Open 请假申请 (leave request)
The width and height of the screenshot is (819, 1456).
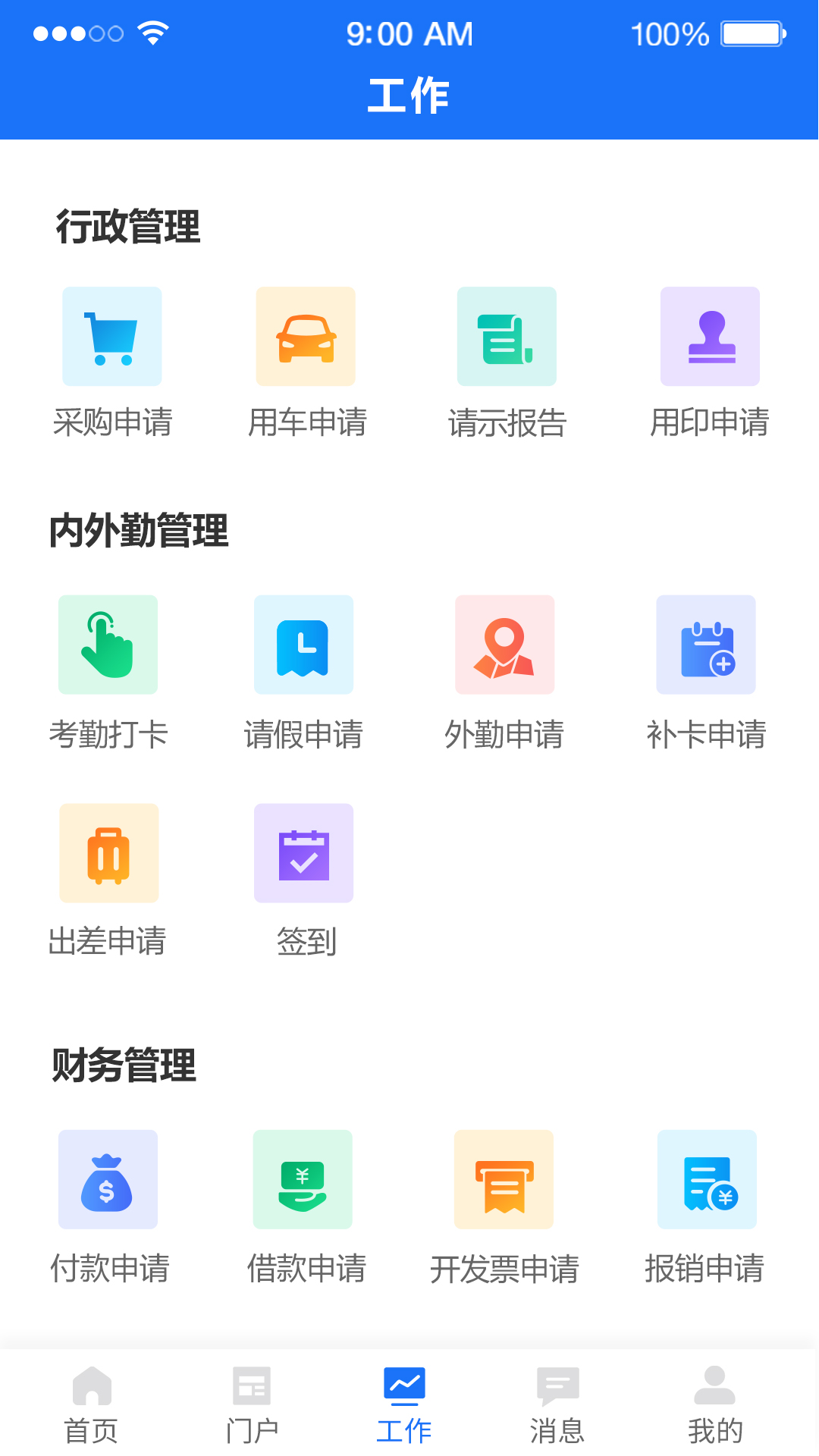click(x=303, y=645)
